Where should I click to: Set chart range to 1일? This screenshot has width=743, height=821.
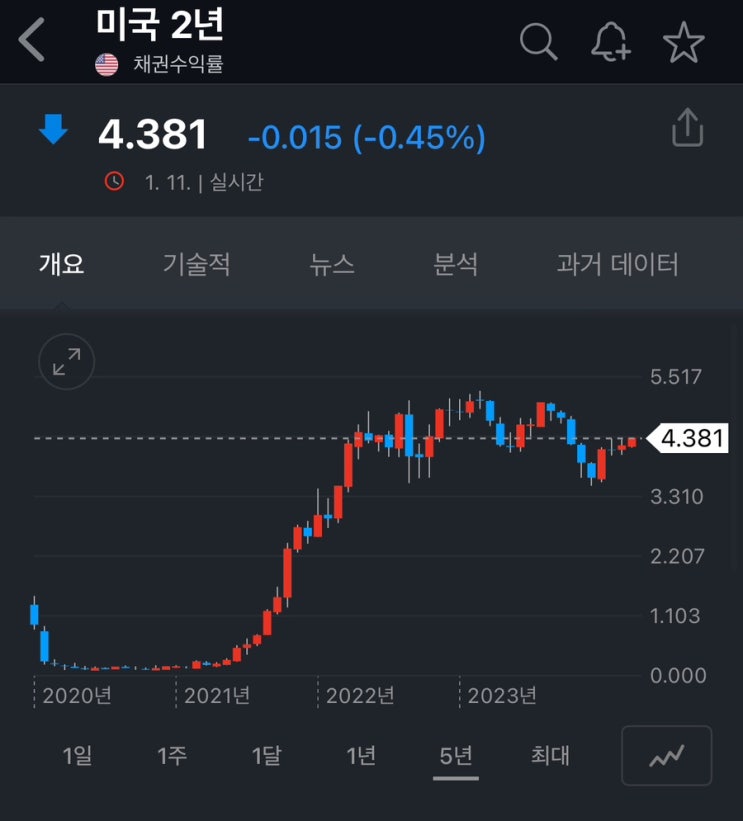point(77,756)
